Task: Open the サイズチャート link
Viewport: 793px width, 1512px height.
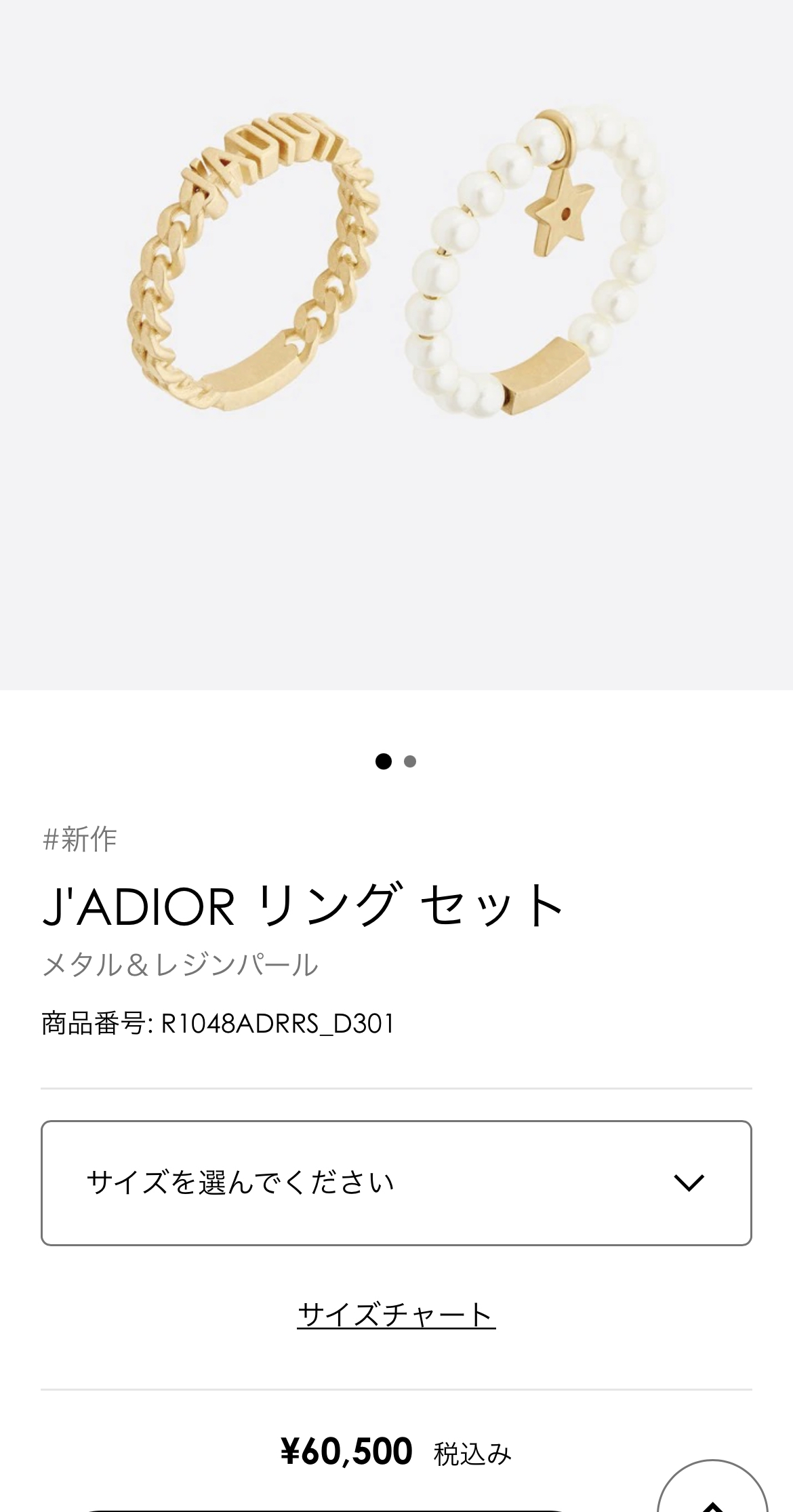Action: 396,1315
